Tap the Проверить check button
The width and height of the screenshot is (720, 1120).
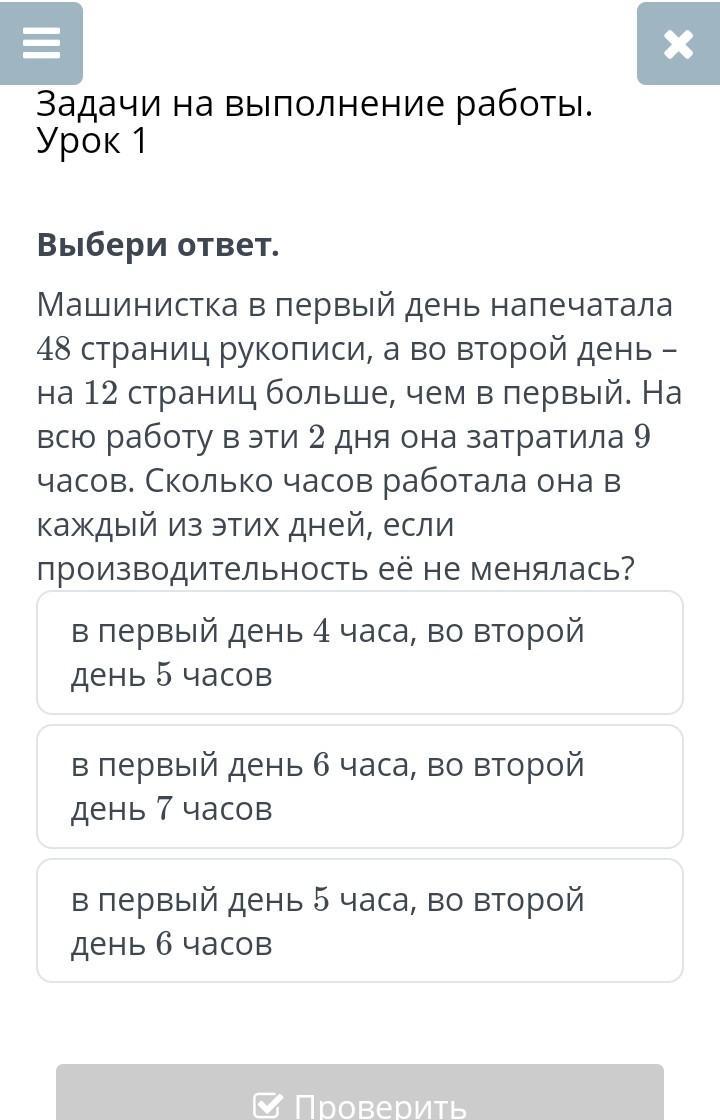click(x=360, y=1097)
